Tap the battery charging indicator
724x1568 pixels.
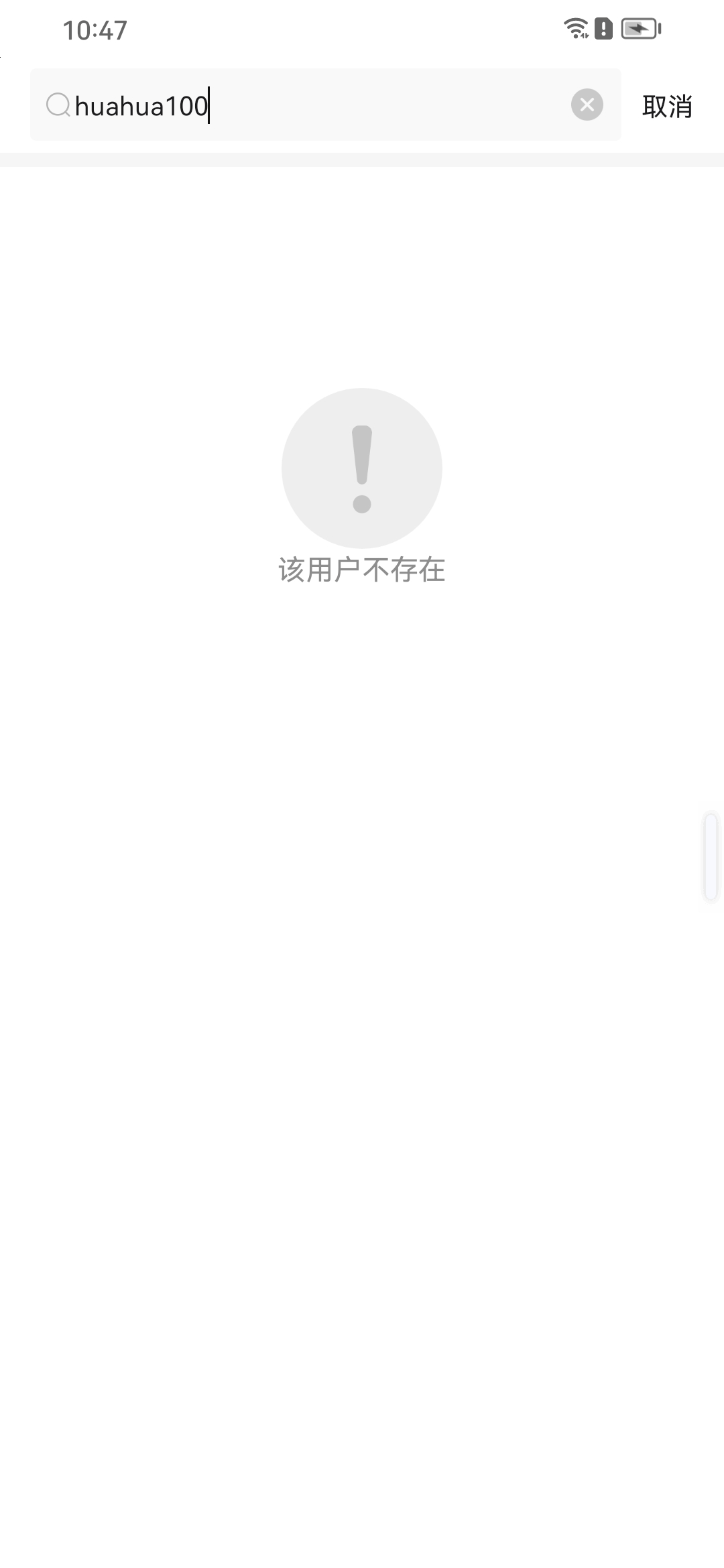point(639,29)
